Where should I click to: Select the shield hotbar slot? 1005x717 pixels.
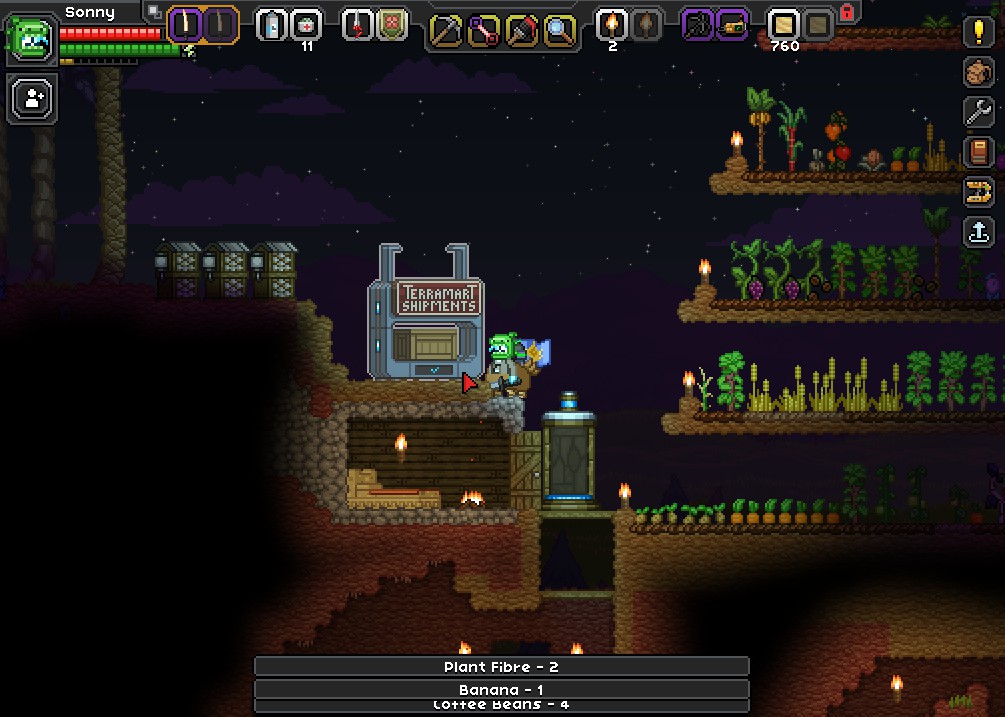(x=392, y=25)
